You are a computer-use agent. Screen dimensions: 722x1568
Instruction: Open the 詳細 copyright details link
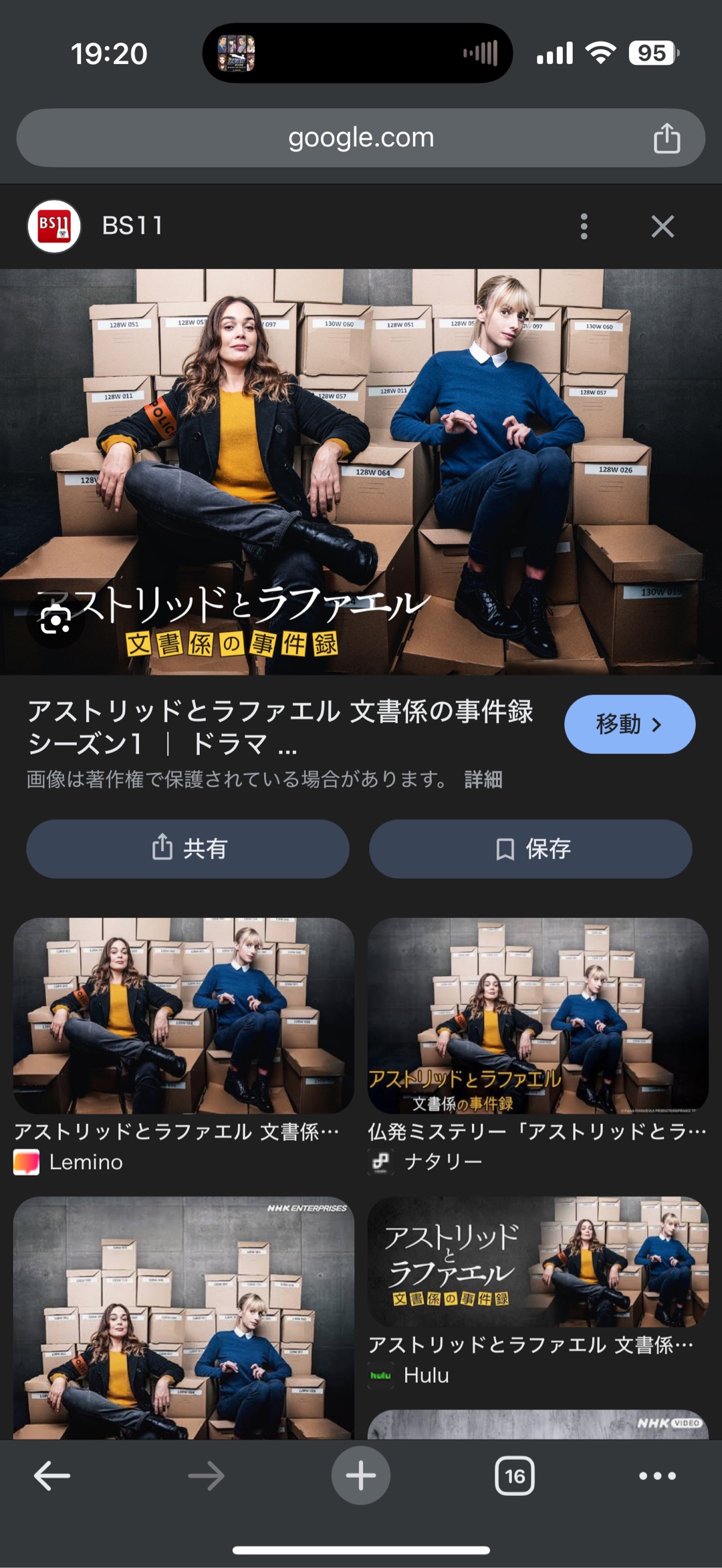point(483,779)
